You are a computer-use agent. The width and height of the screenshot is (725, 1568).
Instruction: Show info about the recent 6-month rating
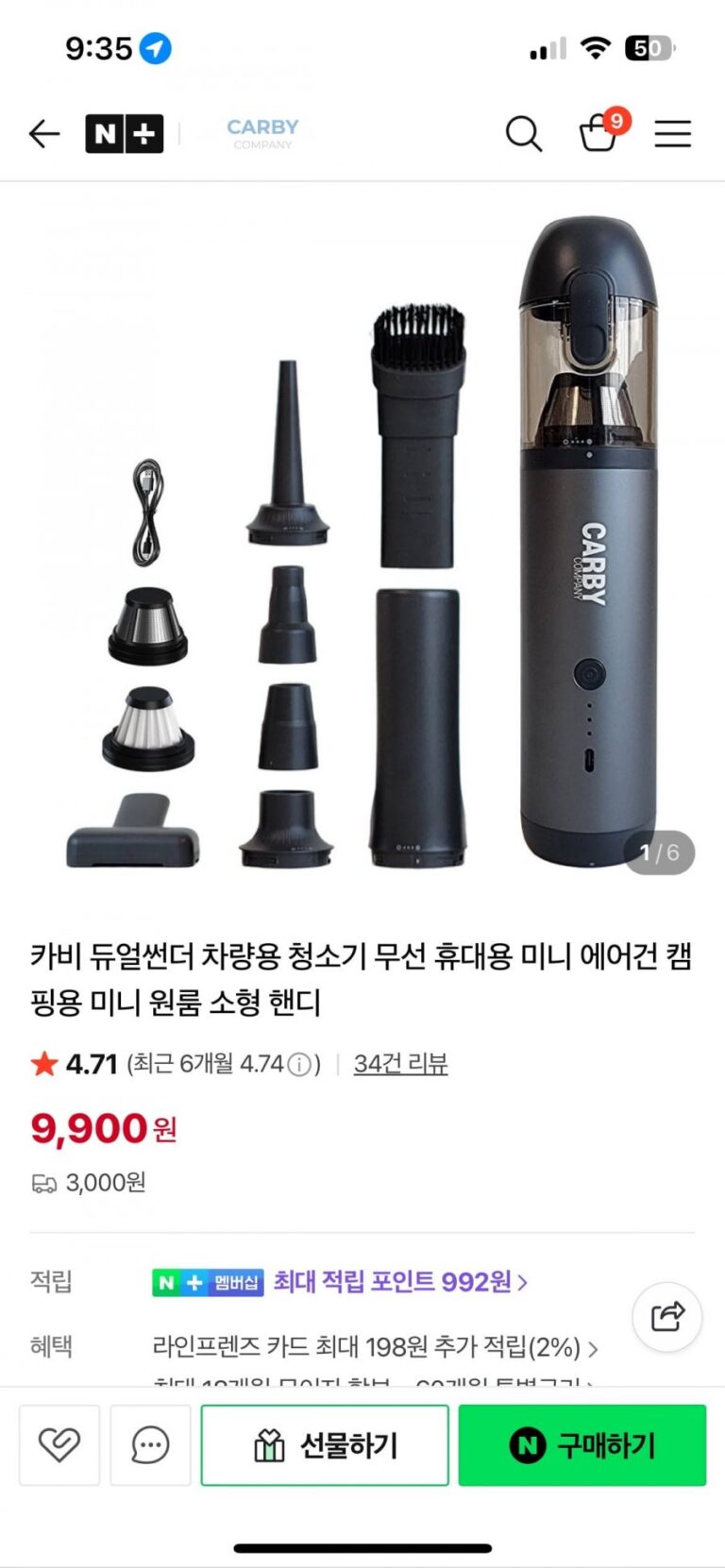click(x=298, y=1065)
